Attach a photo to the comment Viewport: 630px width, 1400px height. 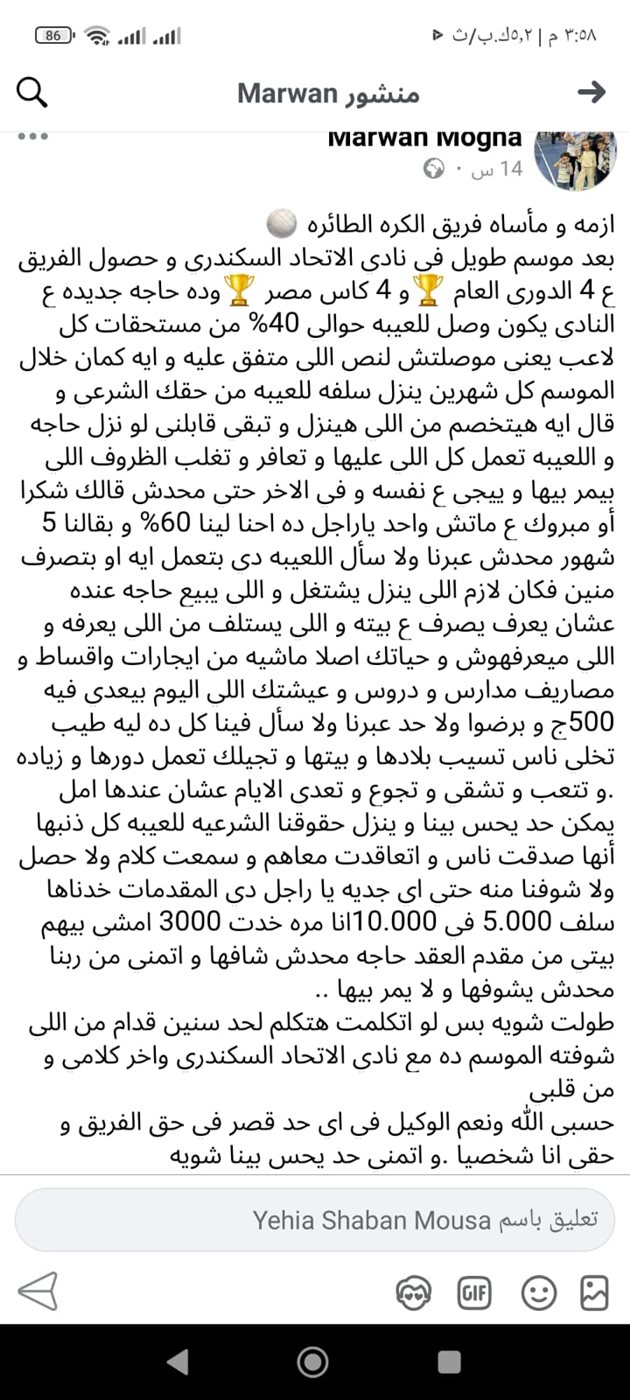tap(594, 1293)
